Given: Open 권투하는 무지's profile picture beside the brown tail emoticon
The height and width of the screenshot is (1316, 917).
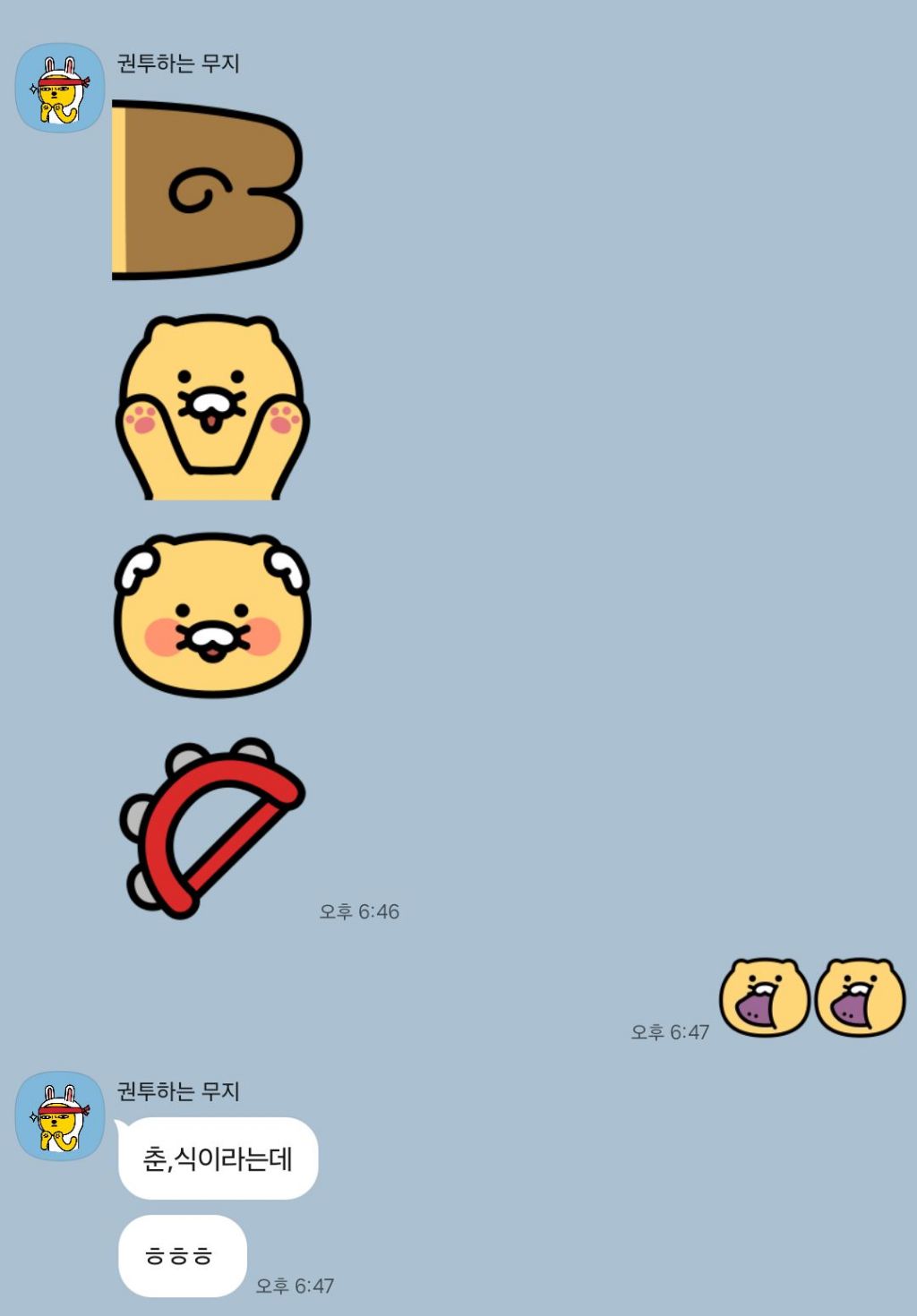Looking at the screenshot, I should [60, 88].
